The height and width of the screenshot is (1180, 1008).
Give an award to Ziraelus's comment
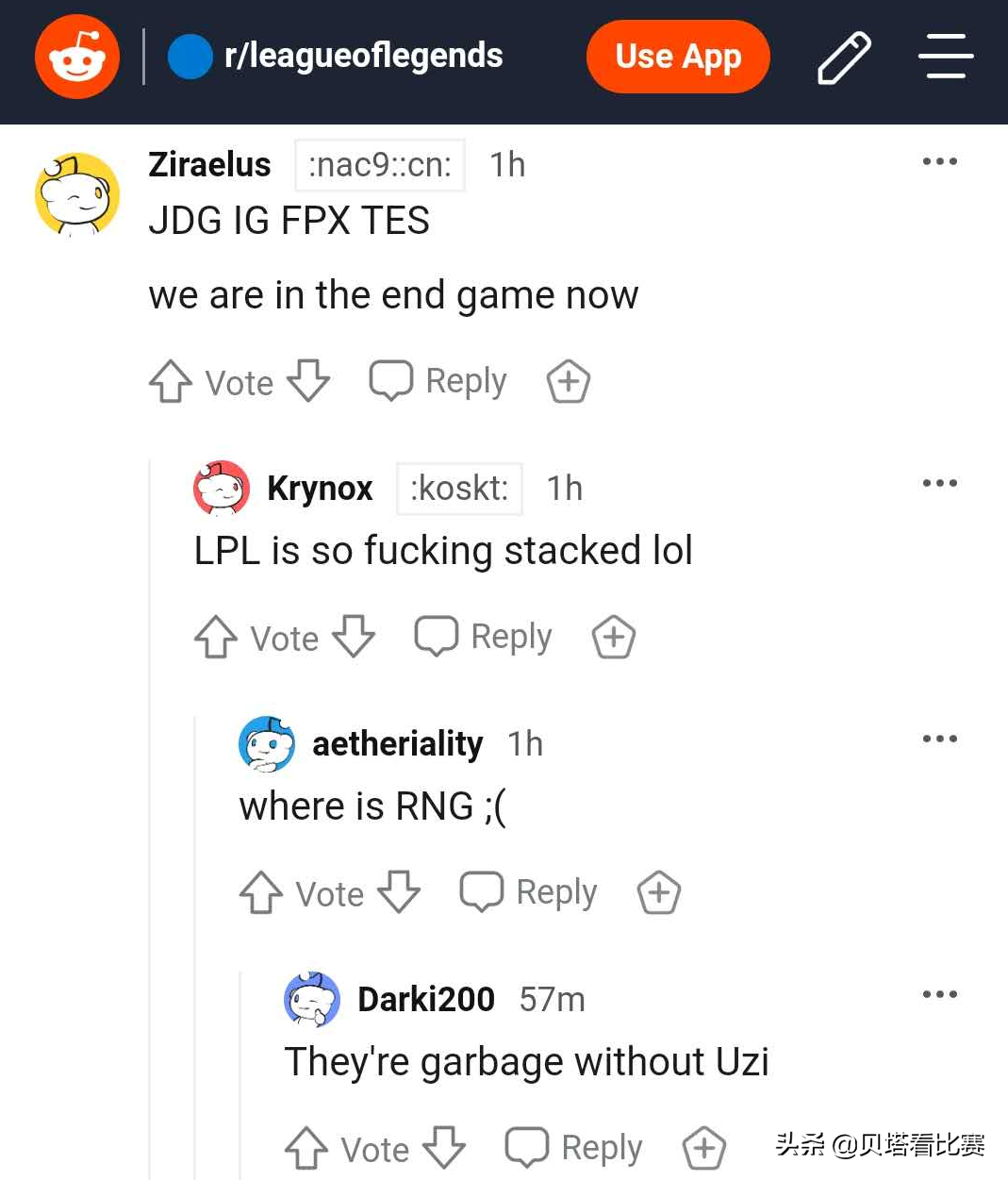pos(569,382)
